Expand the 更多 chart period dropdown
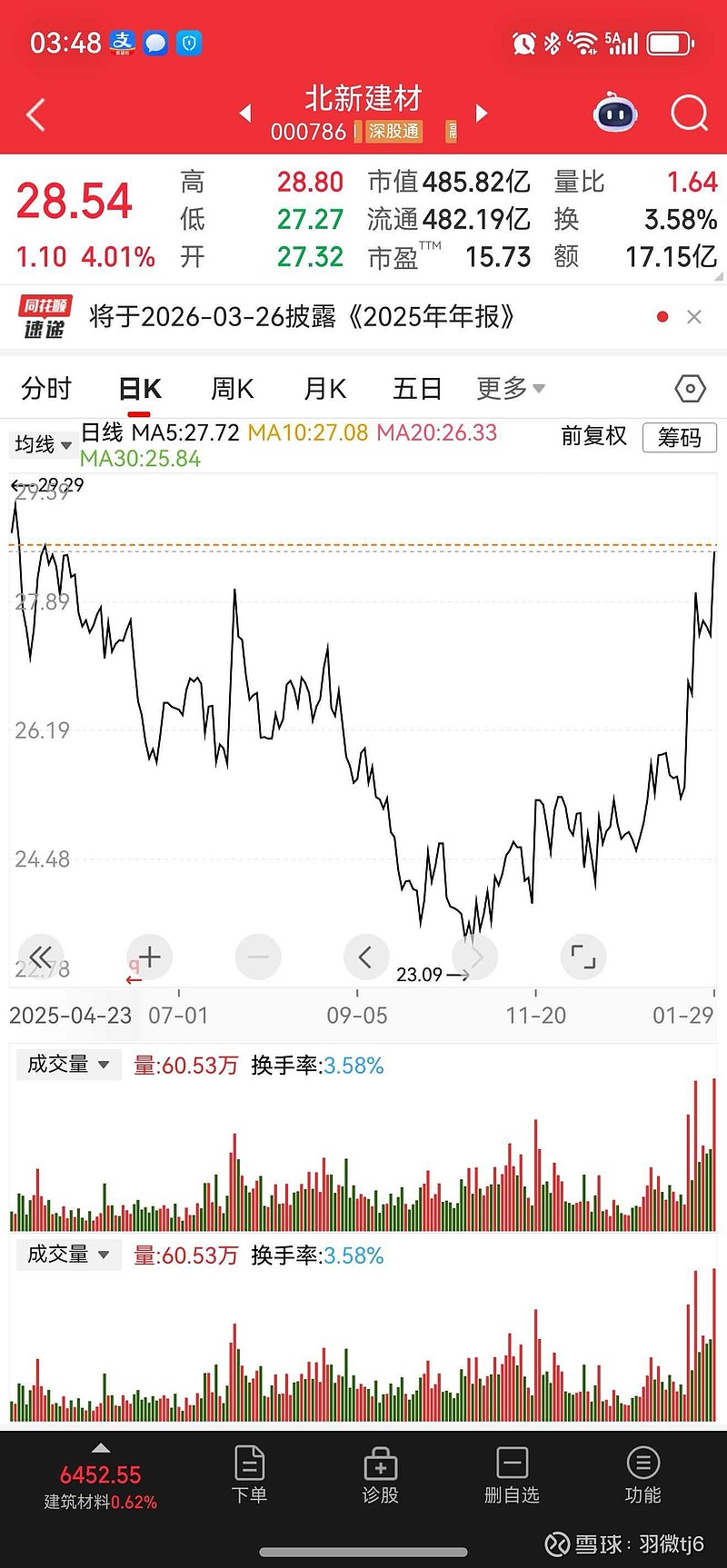Image resolution: width=727 pixels, height=1568 pixels. 510,389
